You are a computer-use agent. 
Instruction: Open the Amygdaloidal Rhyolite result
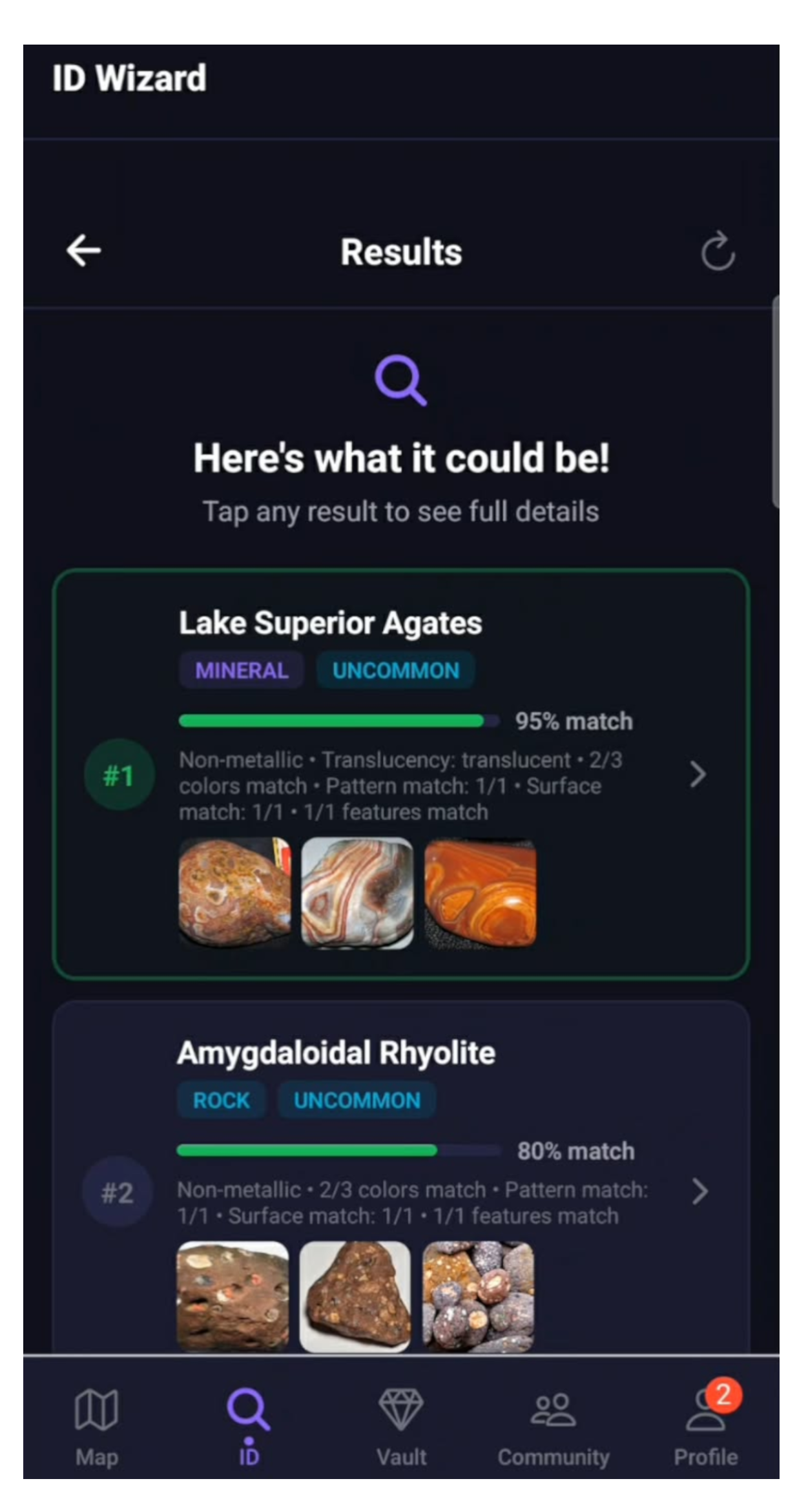[x=400, y=1190]
